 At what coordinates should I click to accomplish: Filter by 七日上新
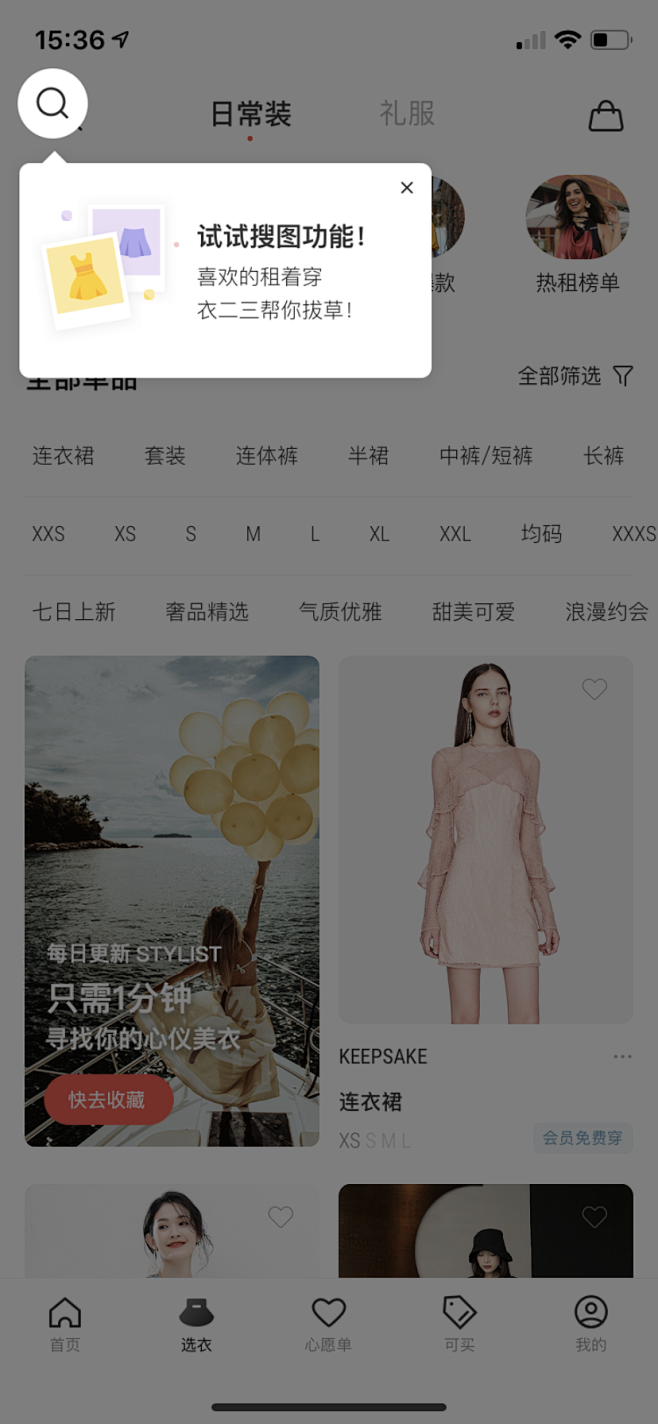click(x=74, y=612)
